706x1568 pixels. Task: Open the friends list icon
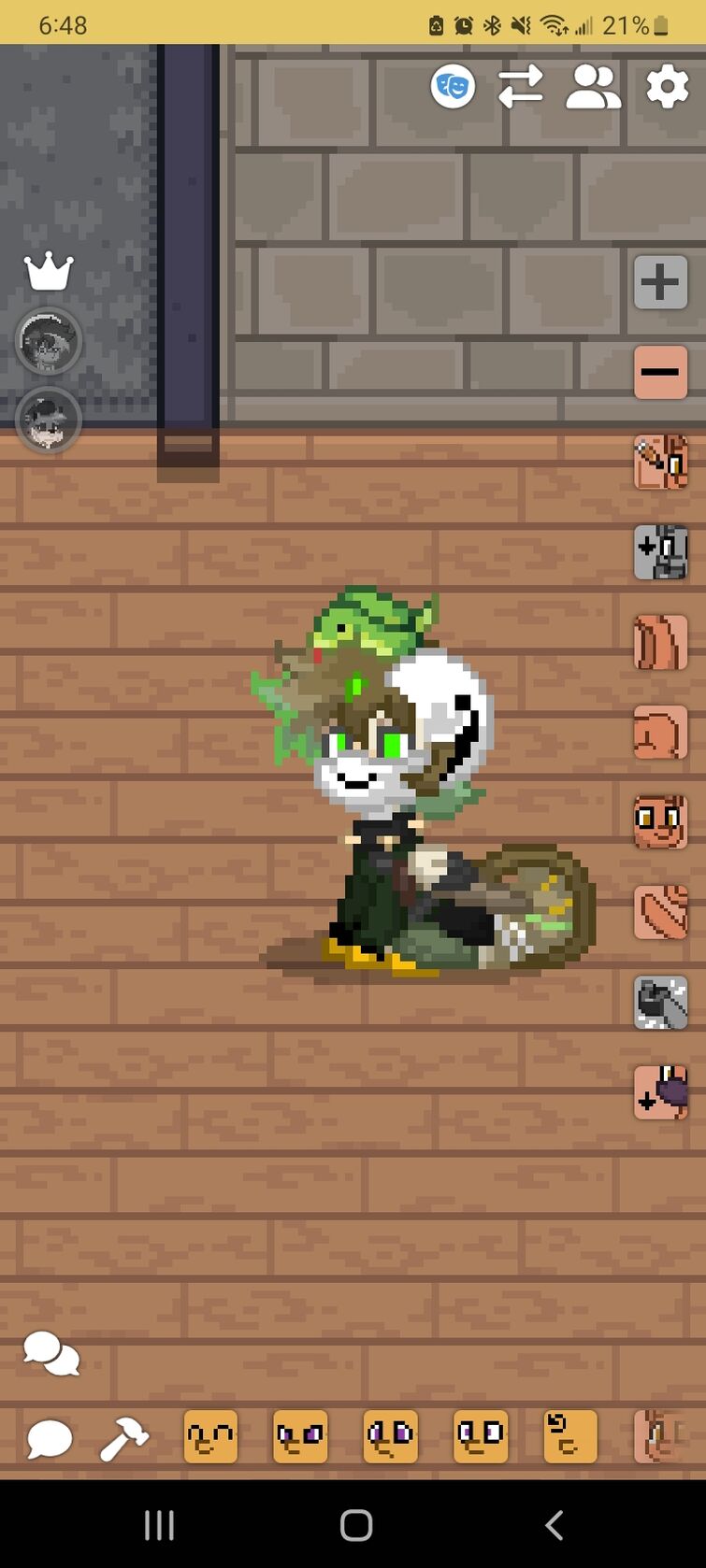point(593,88)
